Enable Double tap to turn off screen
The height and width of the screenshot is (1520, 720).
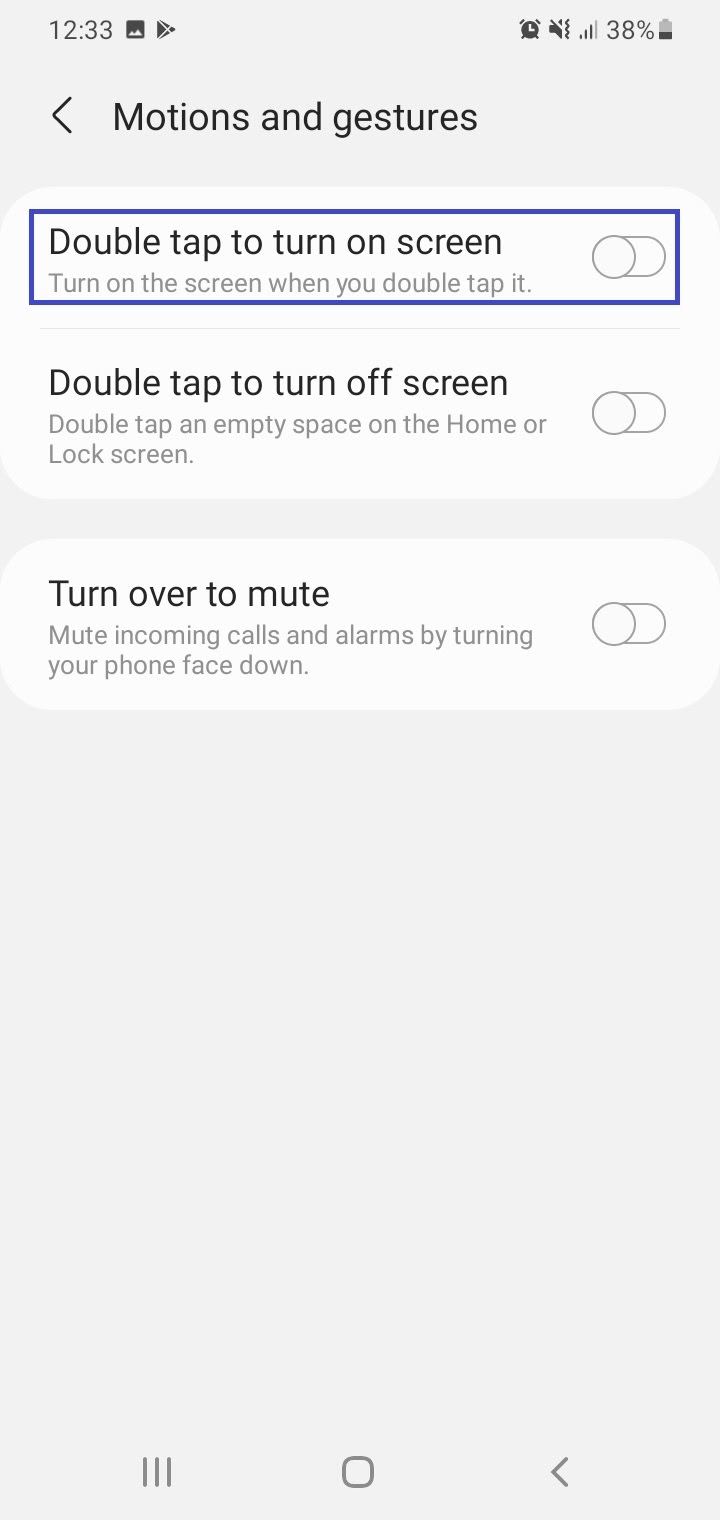(629, 413)
